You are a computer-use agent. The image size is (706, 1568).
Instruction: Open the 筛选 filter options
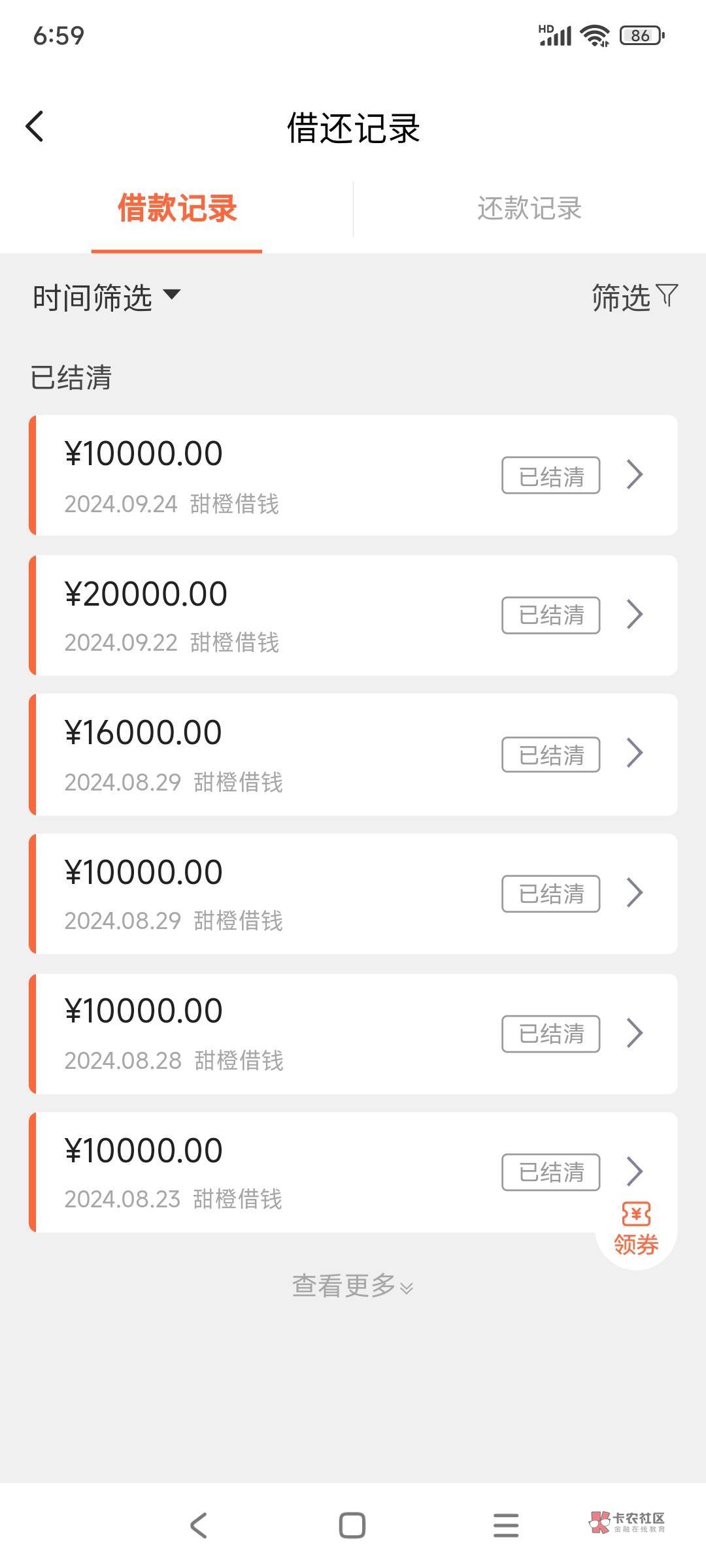633,297
